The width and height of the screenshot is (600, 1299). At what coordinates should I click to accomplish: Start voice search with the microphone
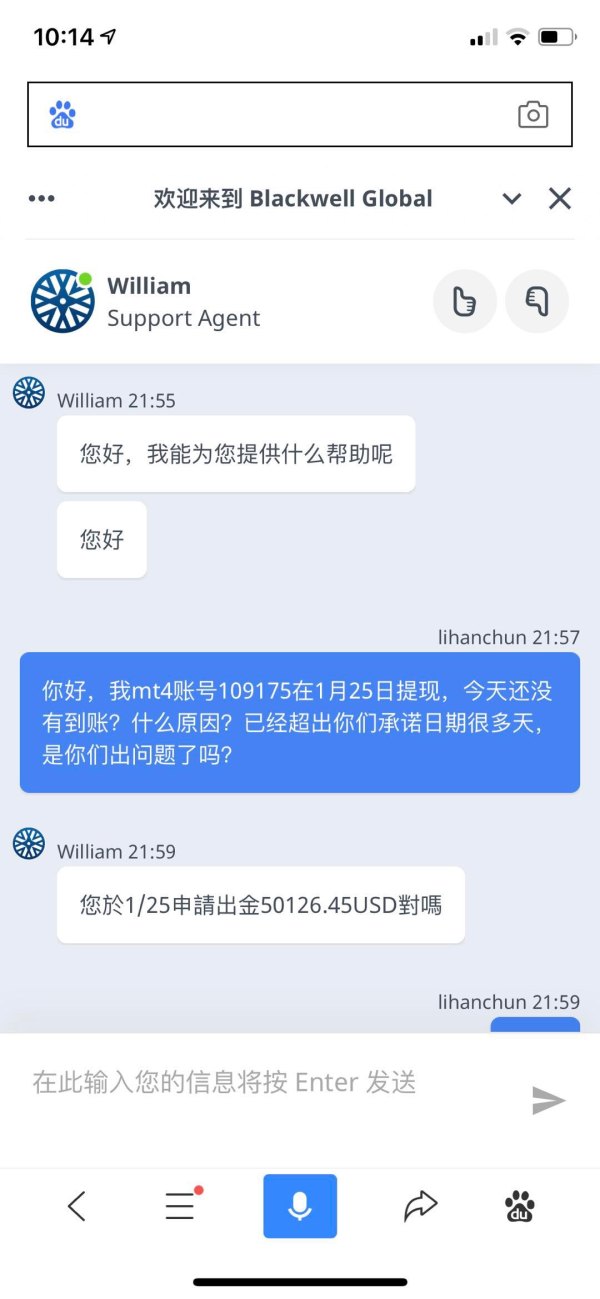[x=300, y=1206]
